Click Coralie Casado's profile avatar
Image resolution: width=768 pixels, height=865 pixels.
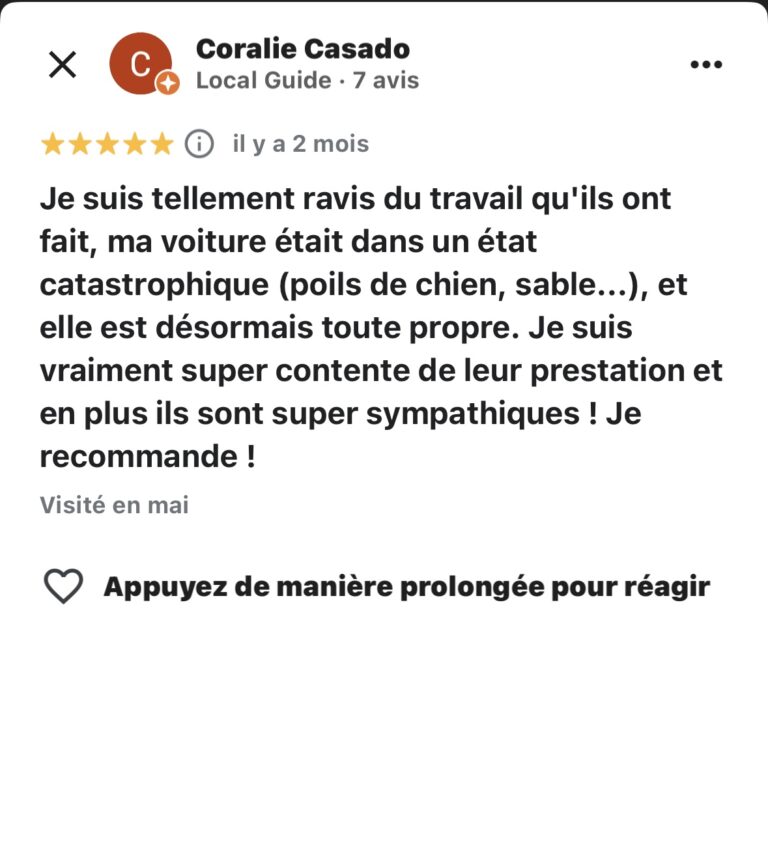(x=140, y=62)
